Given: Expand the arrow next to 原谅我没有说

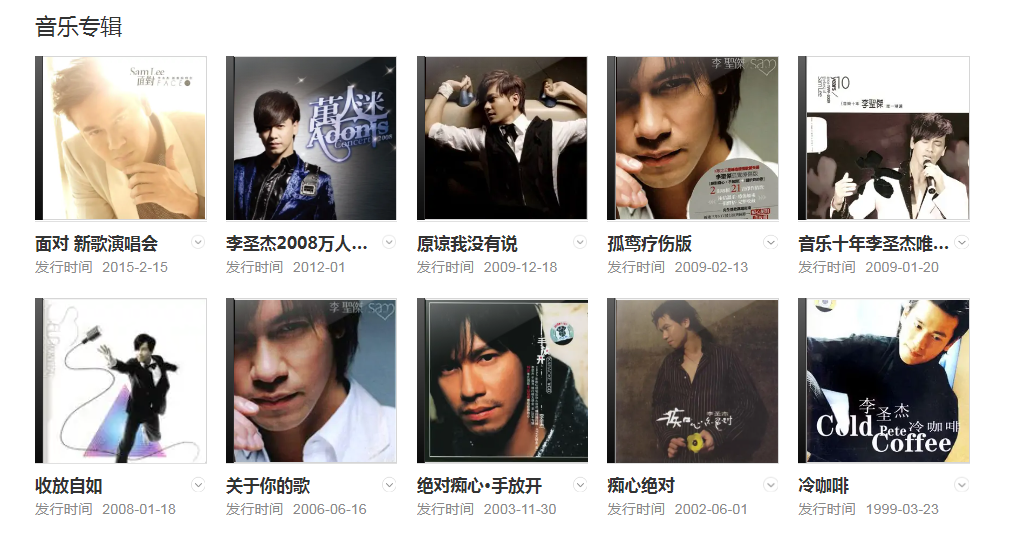Looking at the screenshot, I should [x=580, y=243].
